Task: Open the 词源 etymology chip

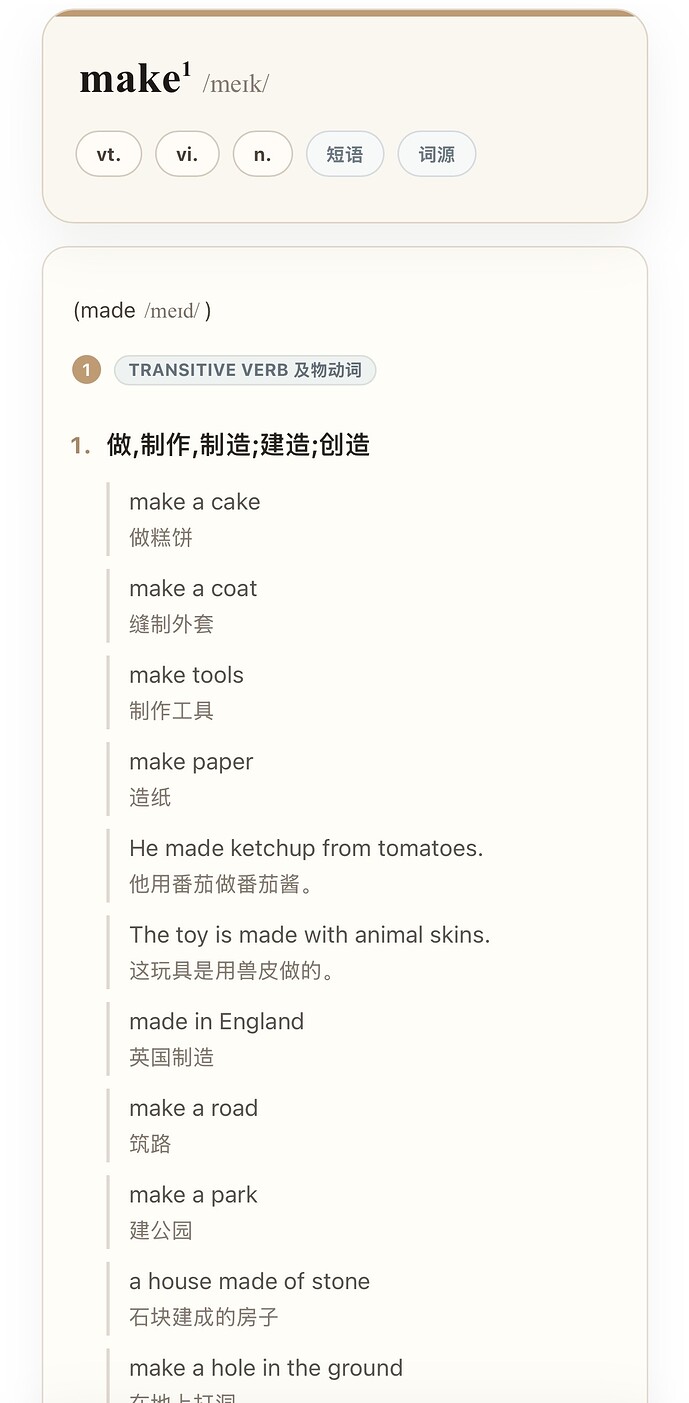Action: 436,154
